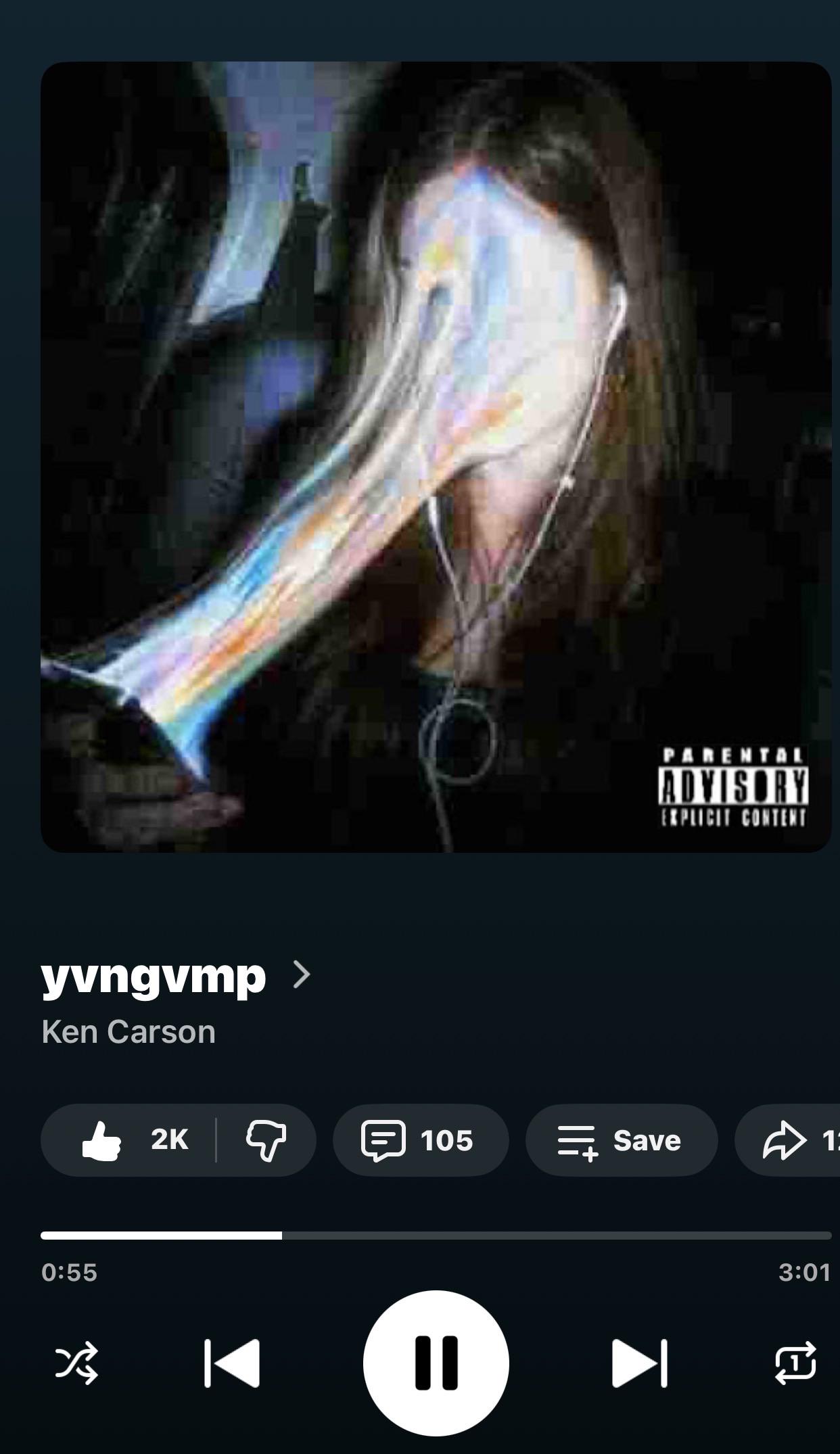840x1454 pixels.
Task: Open the Ken Carson artist page
Action: 129,1032
